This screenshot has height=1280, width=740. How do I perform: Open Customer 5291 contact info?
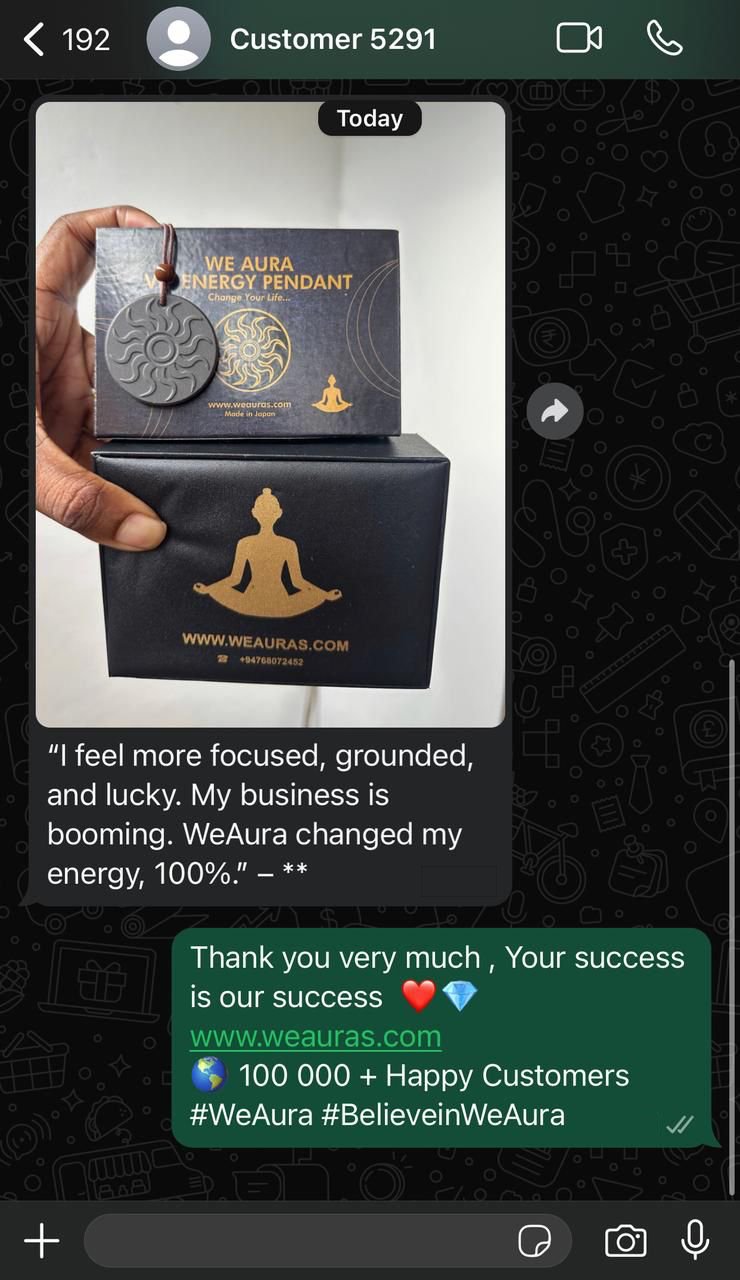click(332, 40)
